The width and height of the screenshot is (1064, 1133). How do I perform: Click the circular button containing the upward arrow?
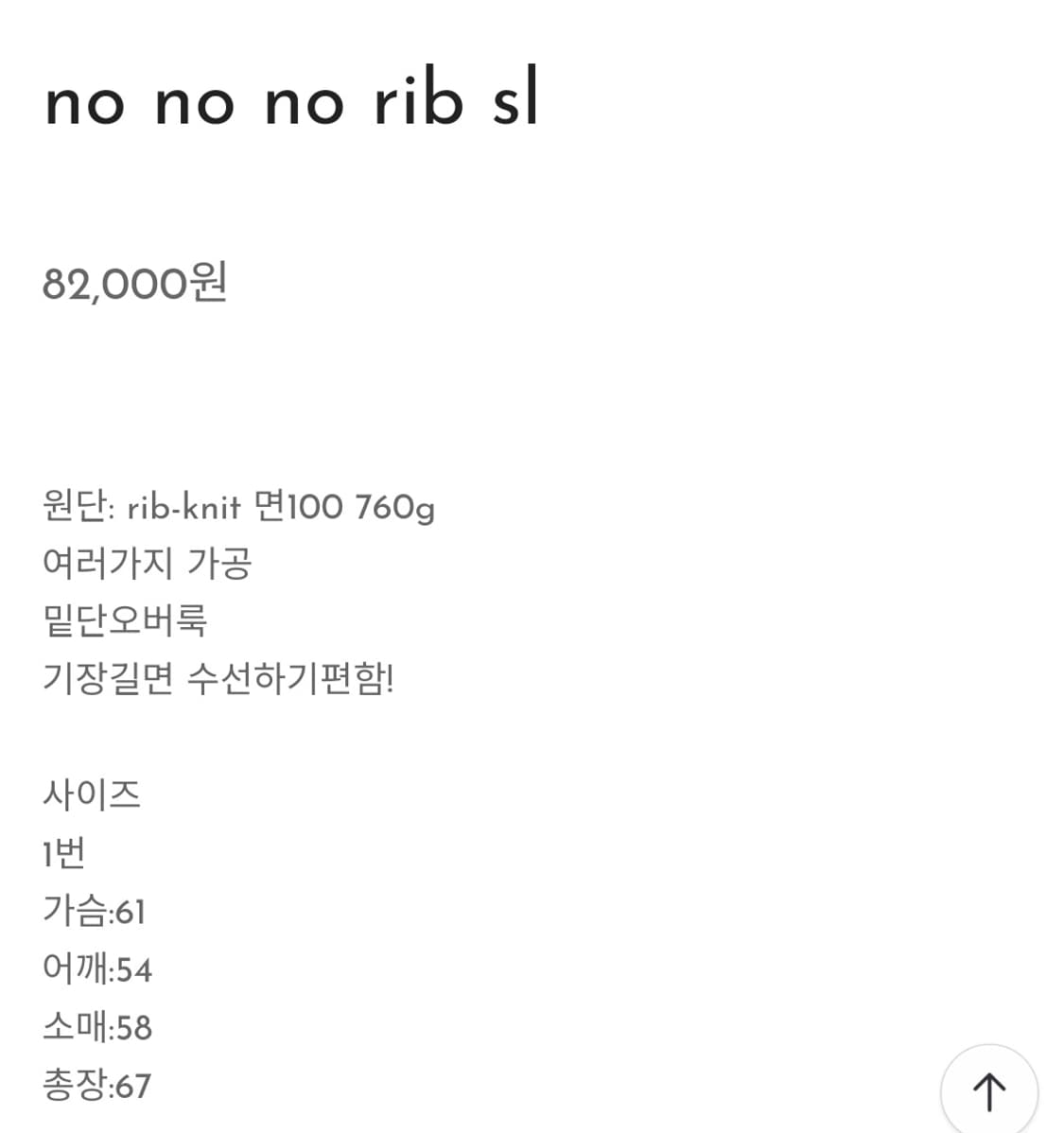coord(989,1088)
